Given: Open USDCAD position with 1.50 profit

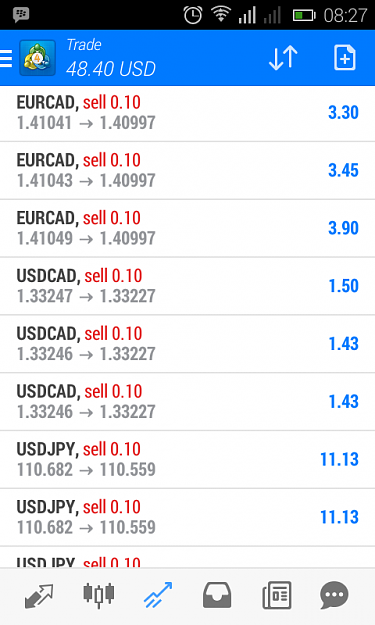Looking at the screenshot, I should tap(187, 286).
